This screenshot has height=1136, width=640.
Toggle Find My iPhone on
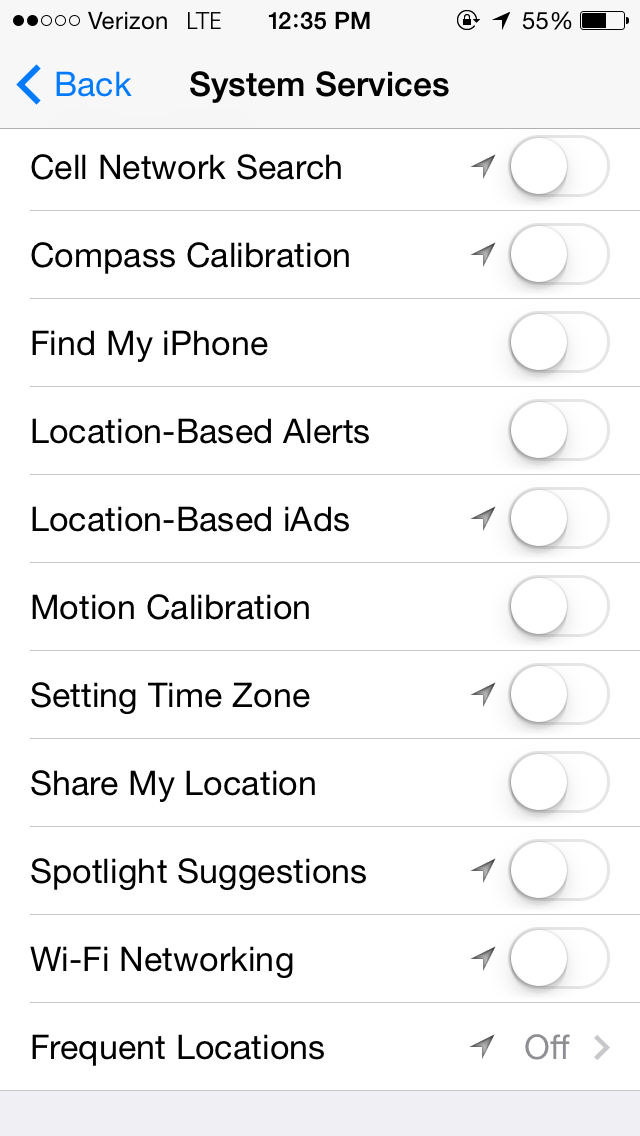559,343
